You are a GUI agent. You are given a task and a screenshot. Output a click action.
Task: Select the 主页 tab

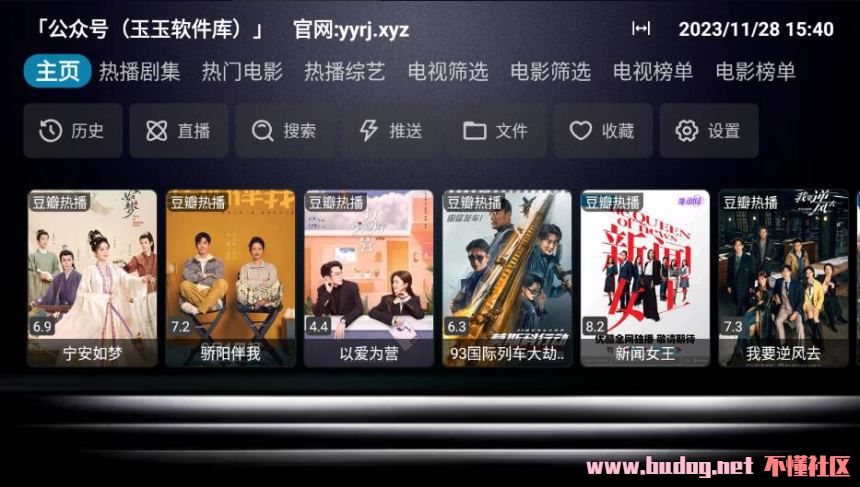tap(57, 72)
